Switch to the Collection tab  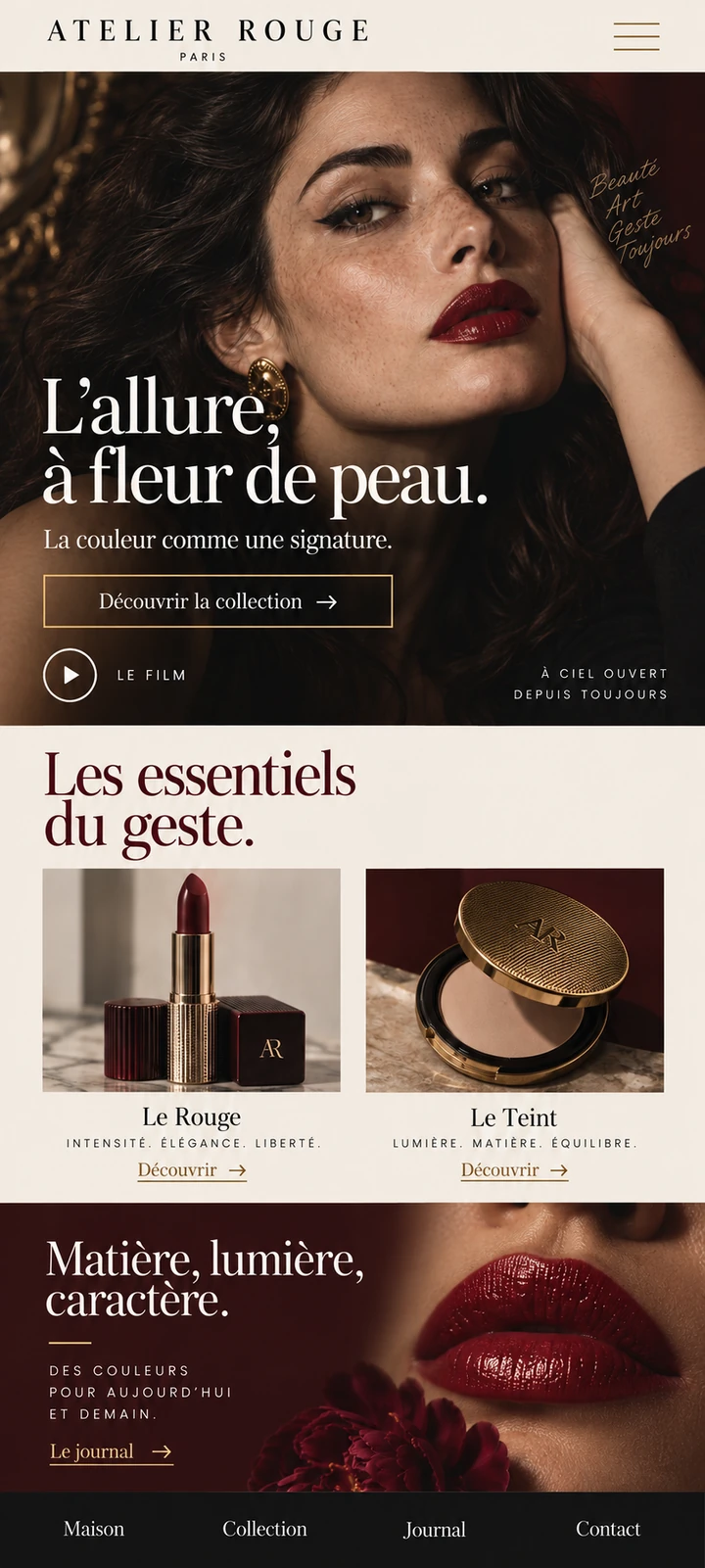264,1529
